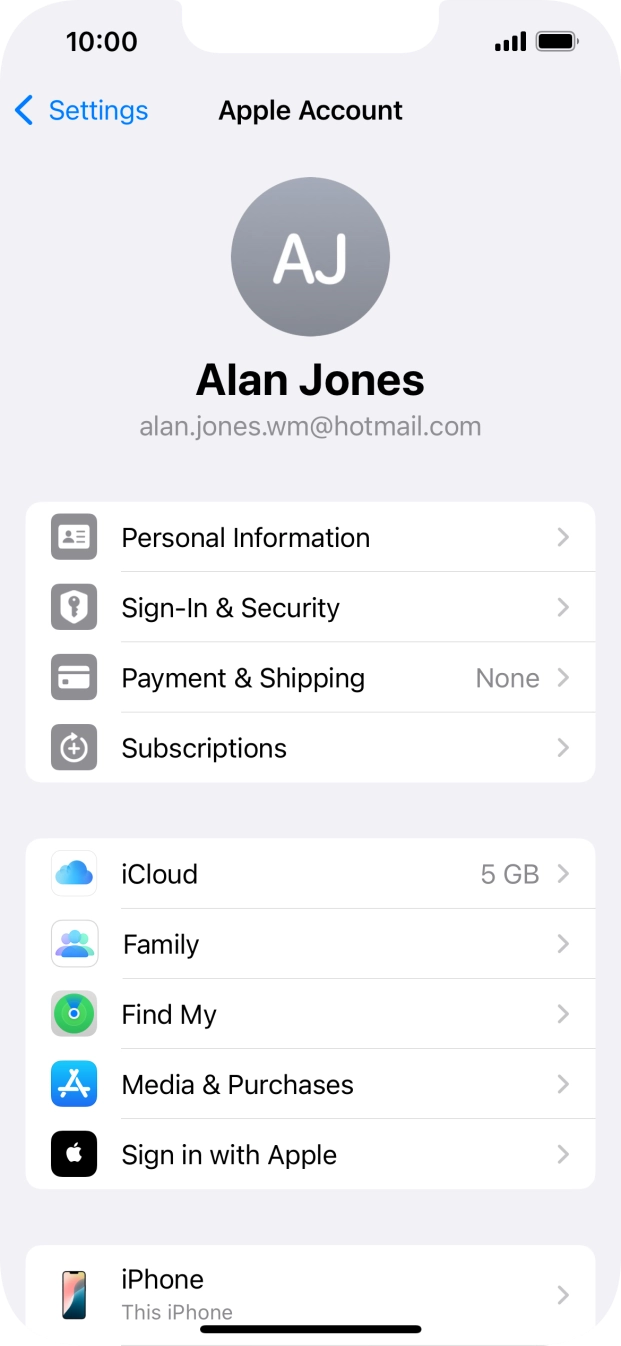Open iCloud storage settings
621x1346 pixels.
(310, 874)
